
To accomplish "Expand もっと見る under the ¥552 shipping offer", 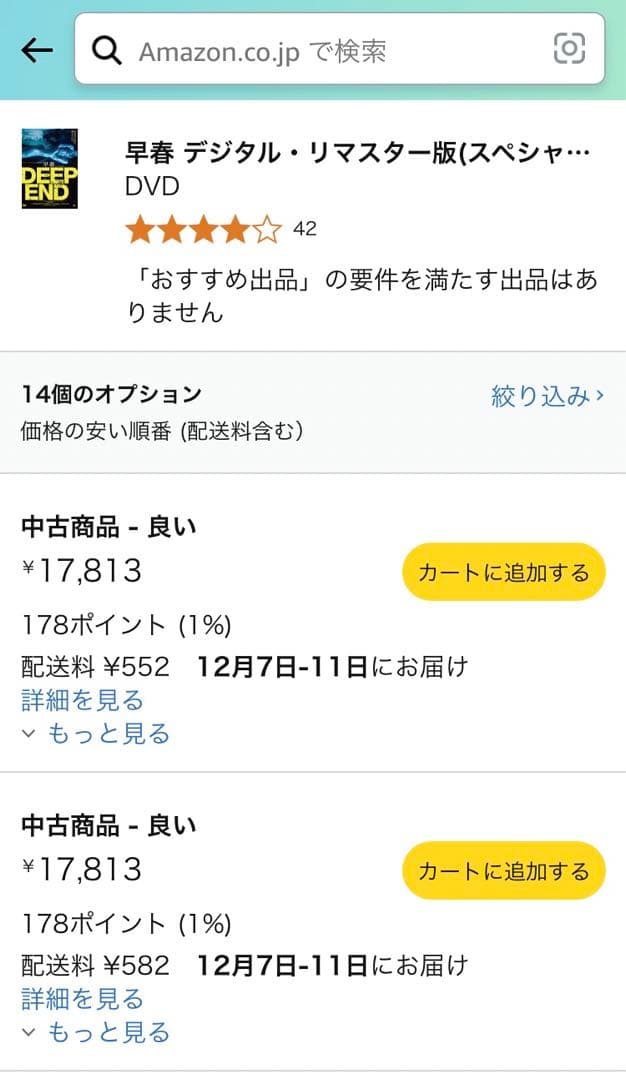I will coord(96,734).
